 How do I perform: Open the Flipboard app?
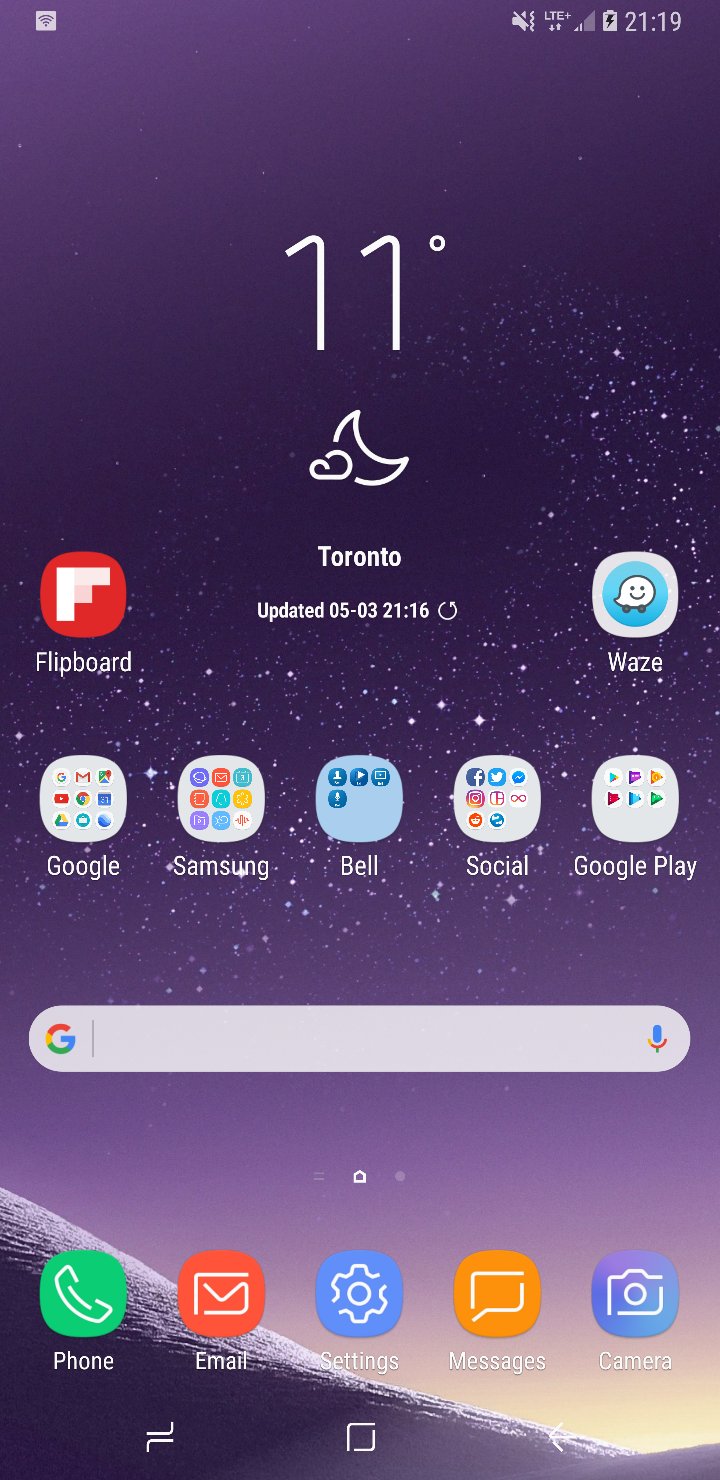click(x=83, y=595)
